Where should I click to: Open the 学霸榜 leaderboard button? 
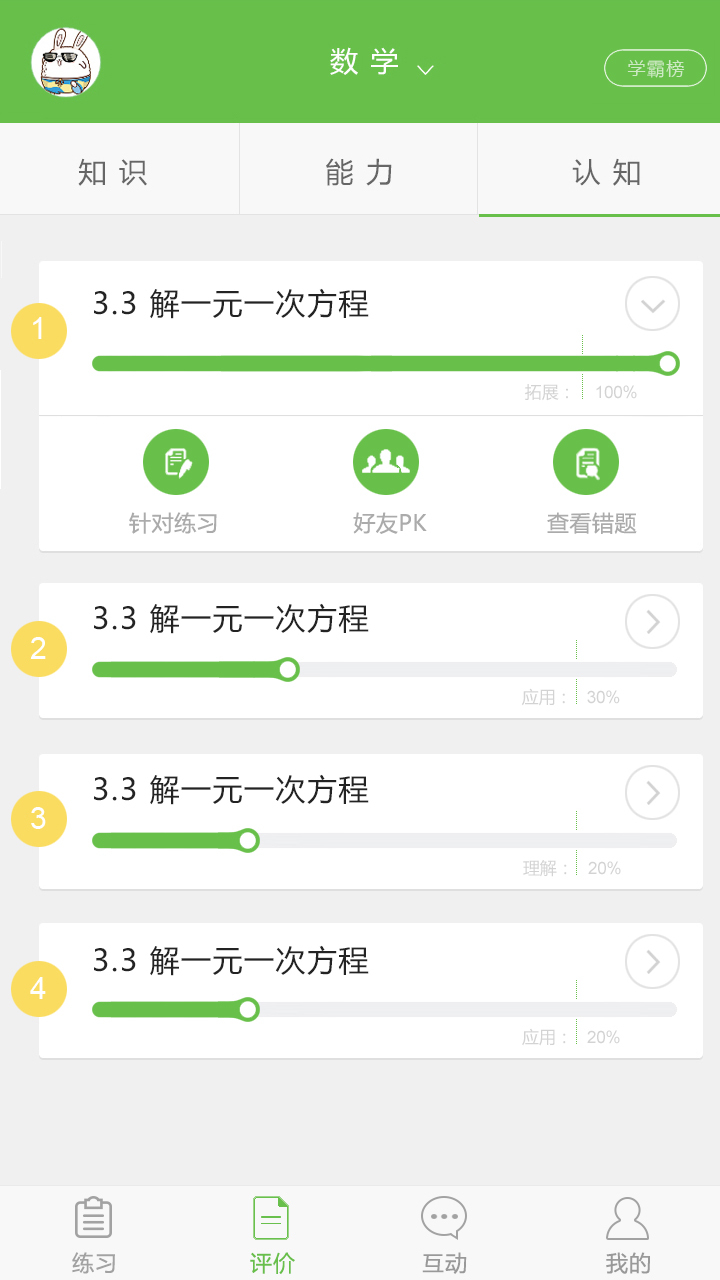point(655,68)
